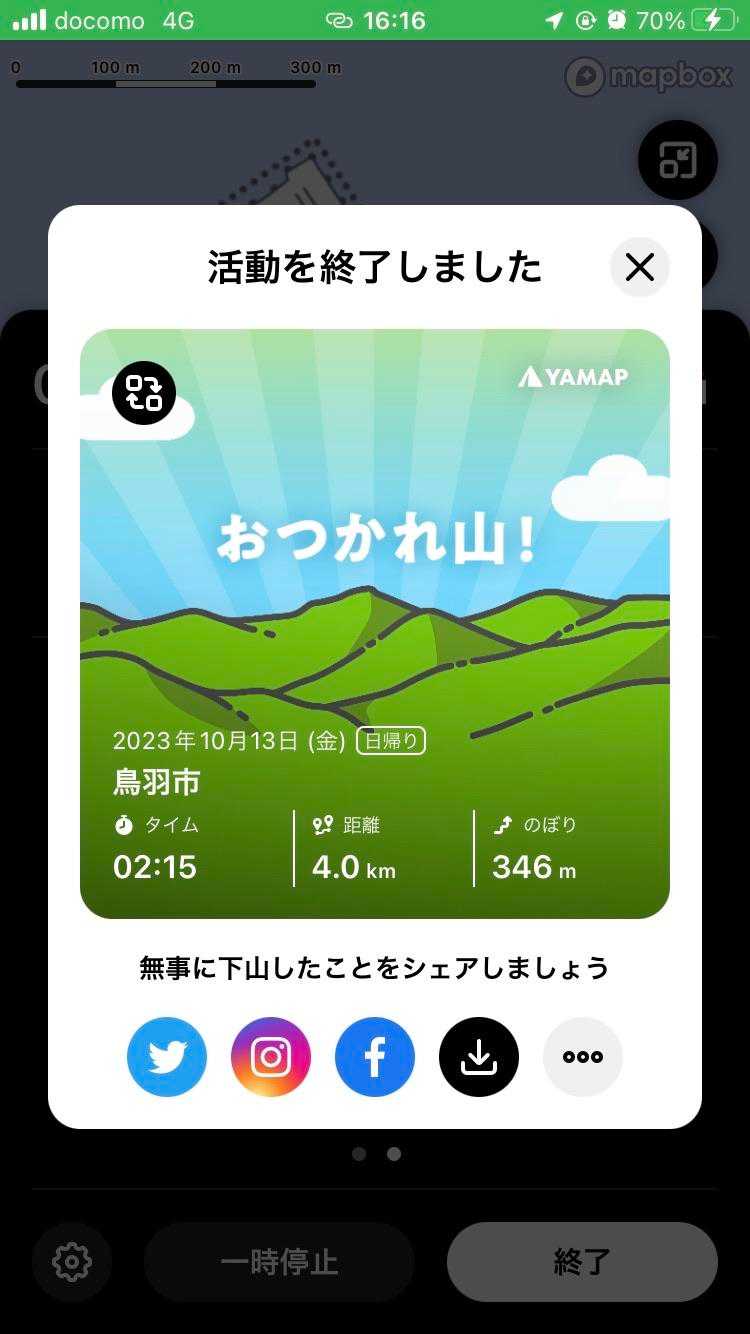Open the settings gear
This screenshot has height=1334, width=750.
pos(72,1261)
